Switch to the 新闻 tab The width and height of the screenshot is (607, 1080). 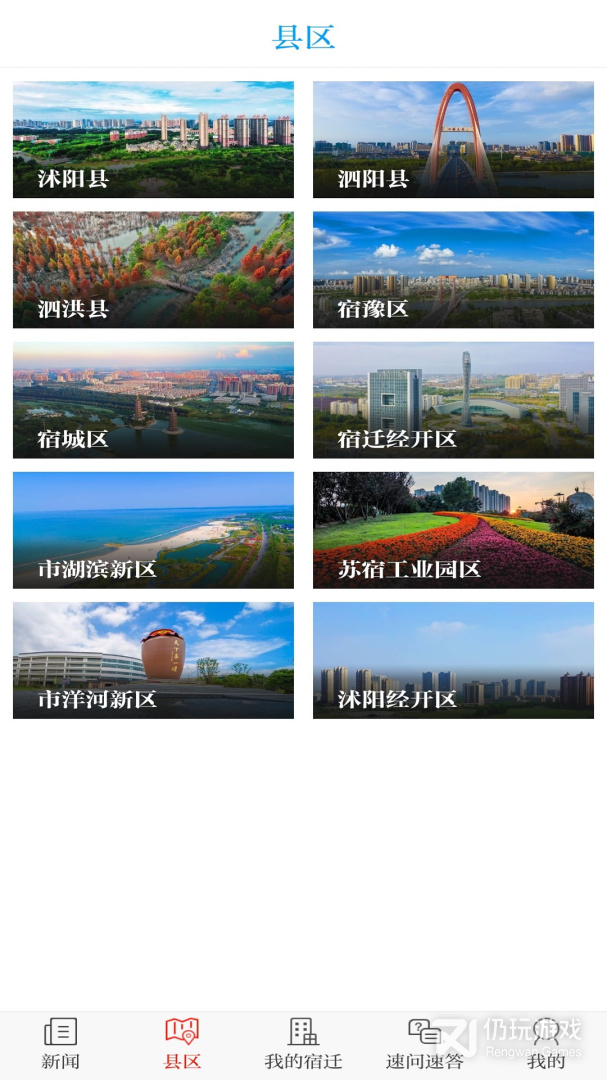click(60, 1044)
